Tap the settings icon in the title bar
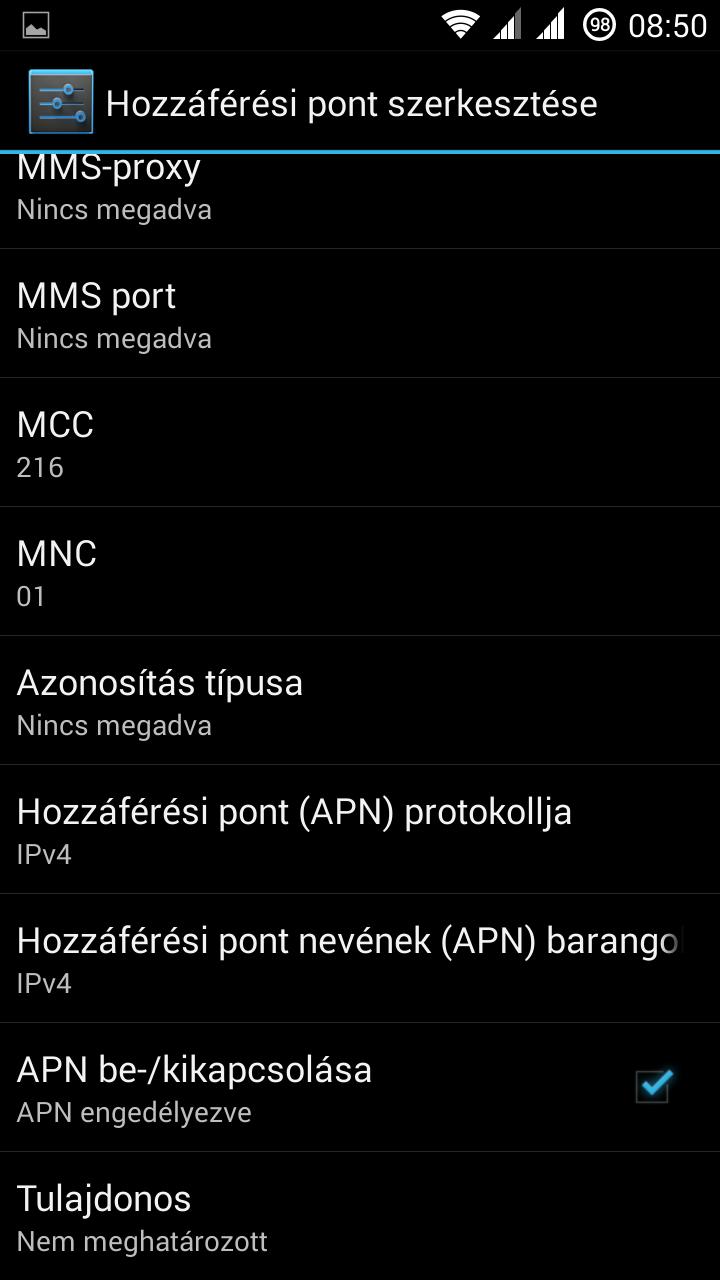Screen dimensions: 720x1280 [61, 102]
